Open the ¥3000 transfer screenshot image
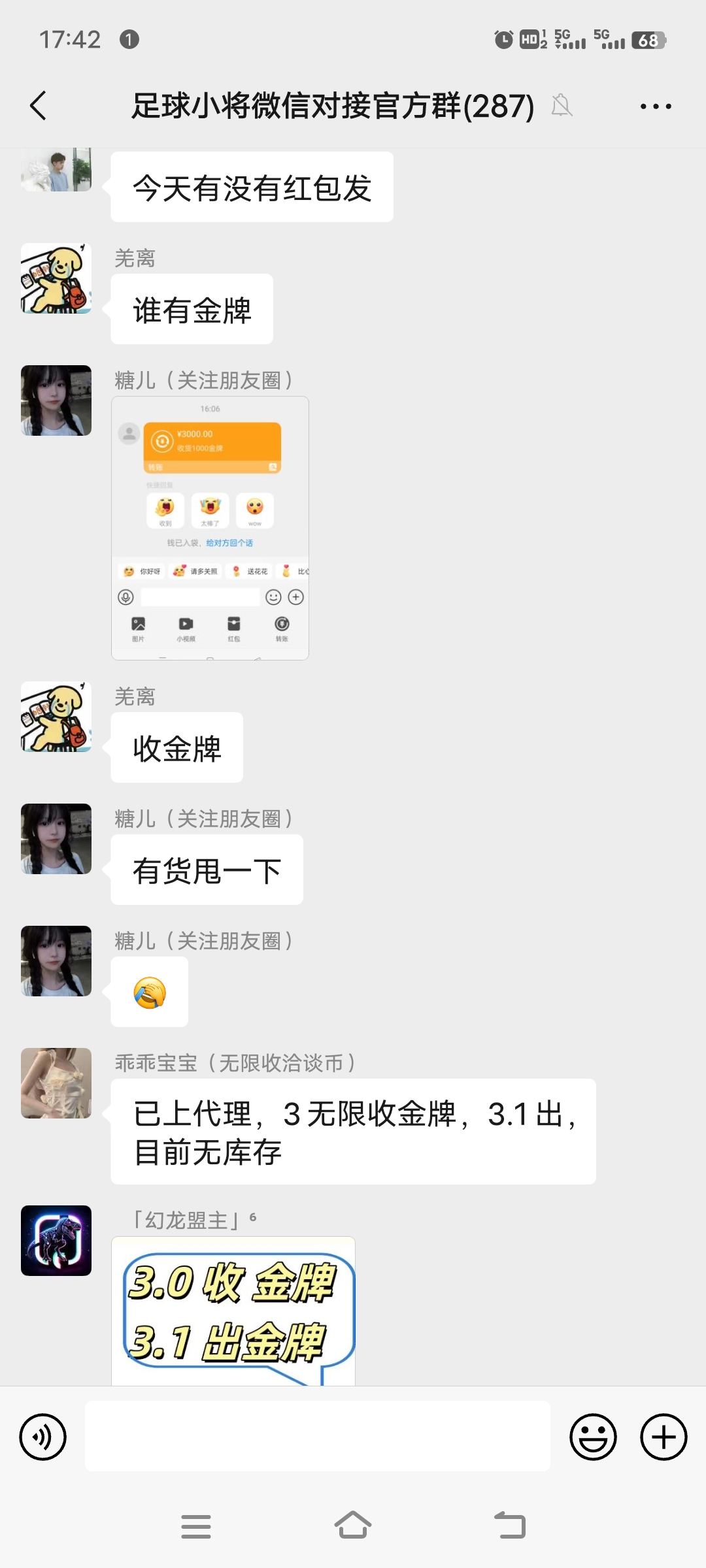 tap(210, 528)
